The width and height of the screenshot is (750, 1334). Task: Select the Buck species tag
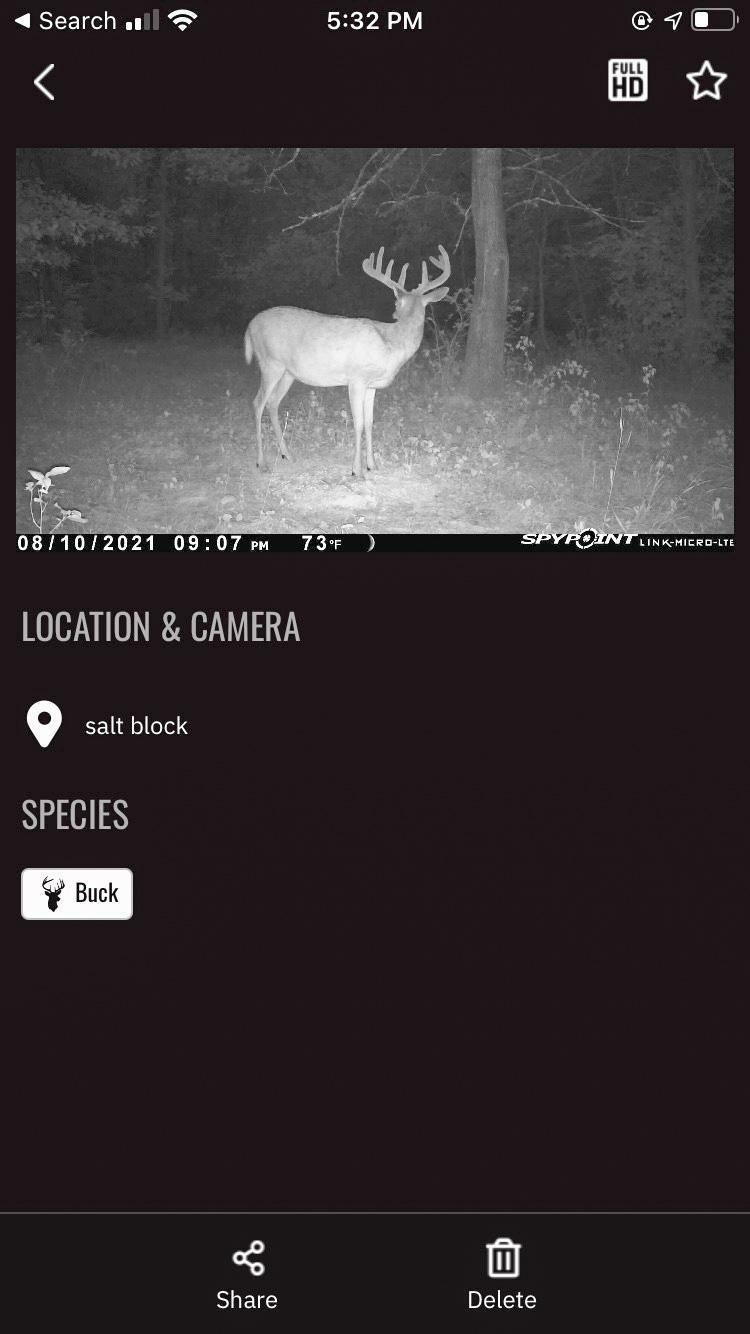77,893
